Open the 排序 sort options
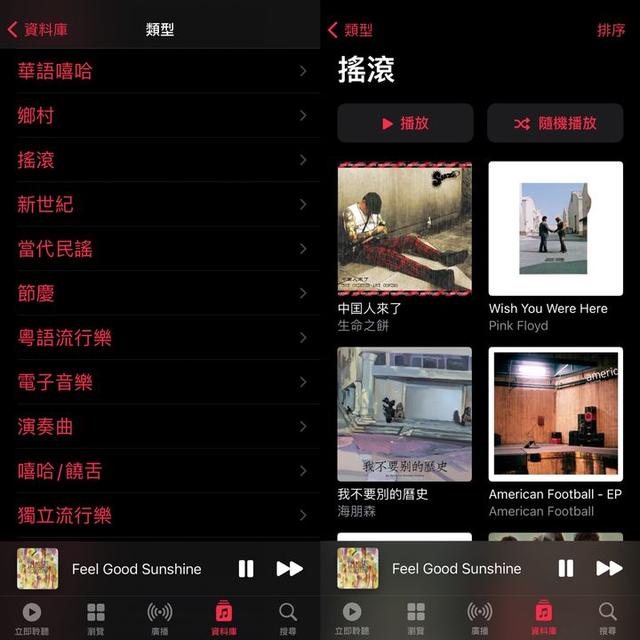Image resolution: width=640 pixels, height=640 pixels. [611, 30]
